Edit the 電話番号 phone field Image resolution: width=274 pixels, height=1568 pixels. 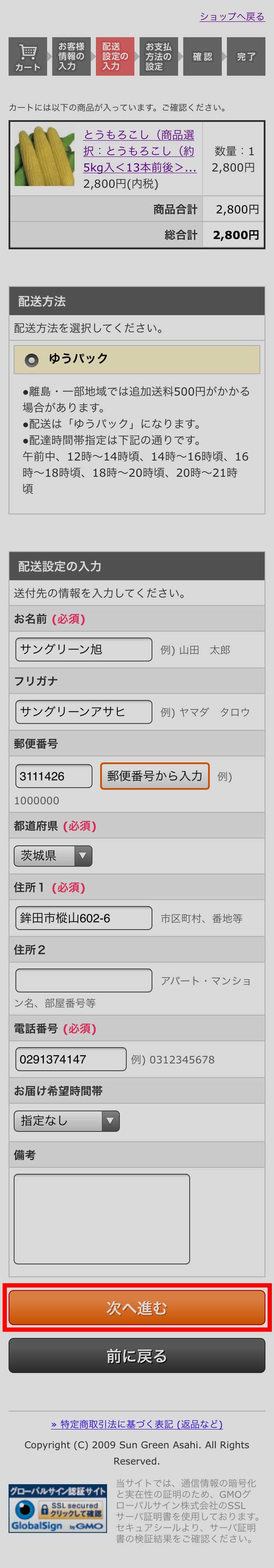71,1059
